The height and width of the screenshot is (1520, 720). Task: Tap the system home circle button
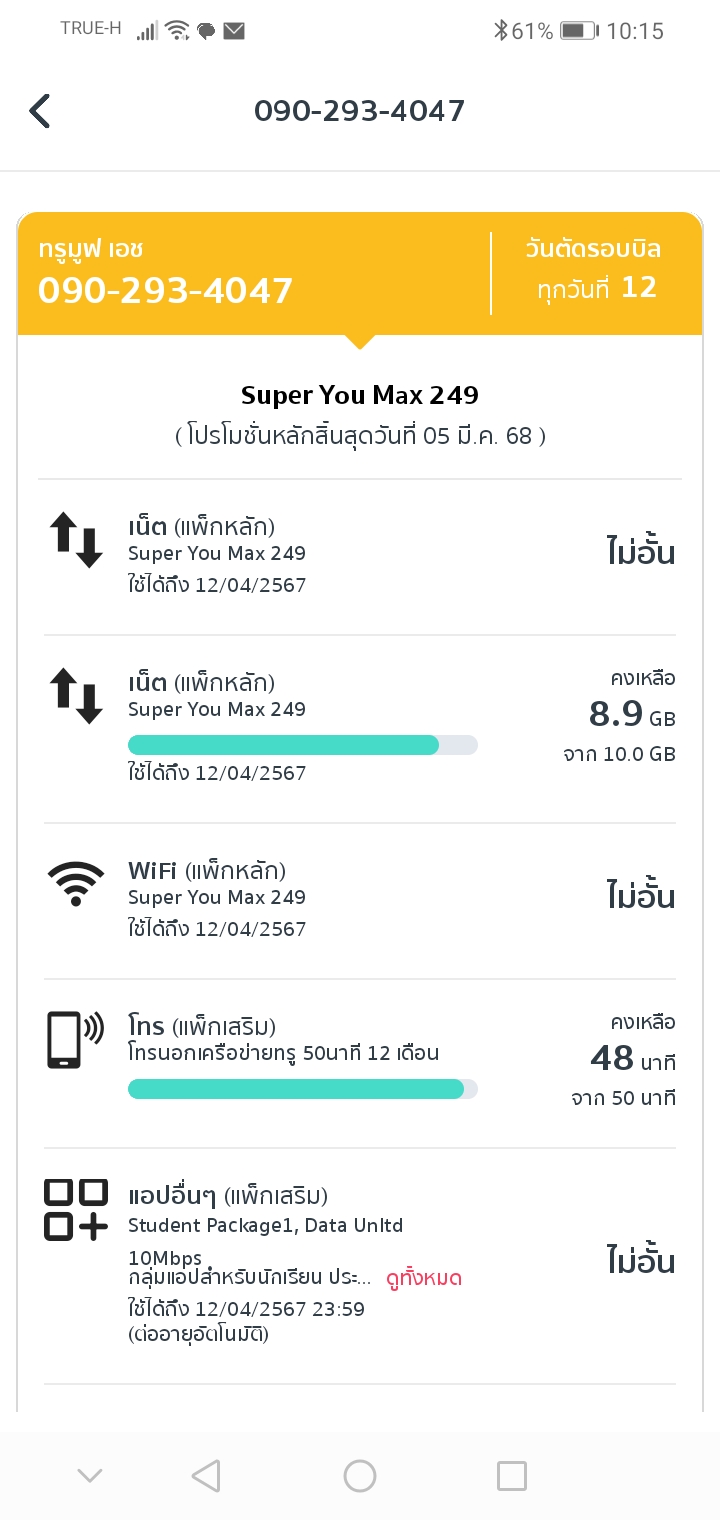point(359,1475)
